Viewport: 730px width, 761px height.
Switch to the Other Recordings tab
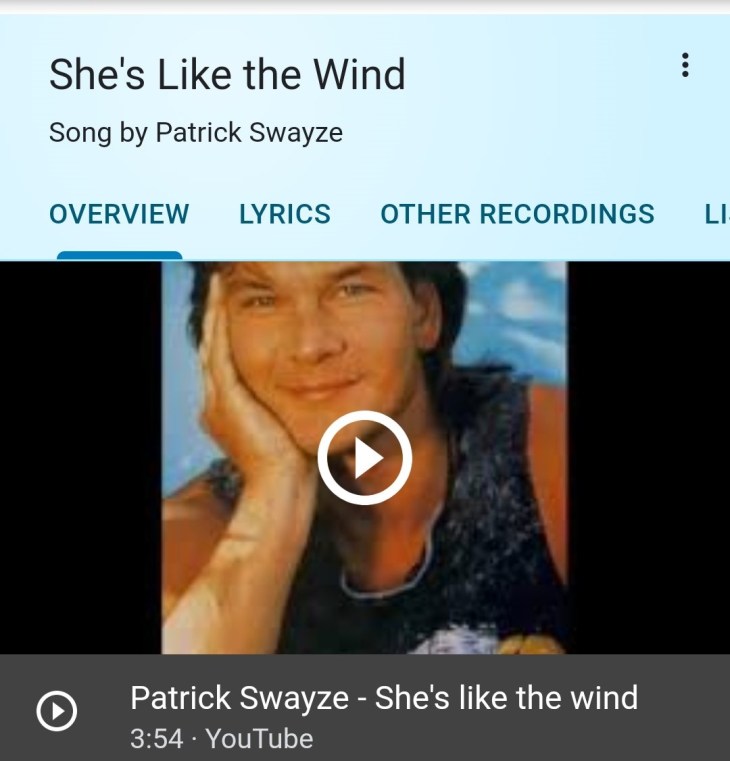point(517,214)
